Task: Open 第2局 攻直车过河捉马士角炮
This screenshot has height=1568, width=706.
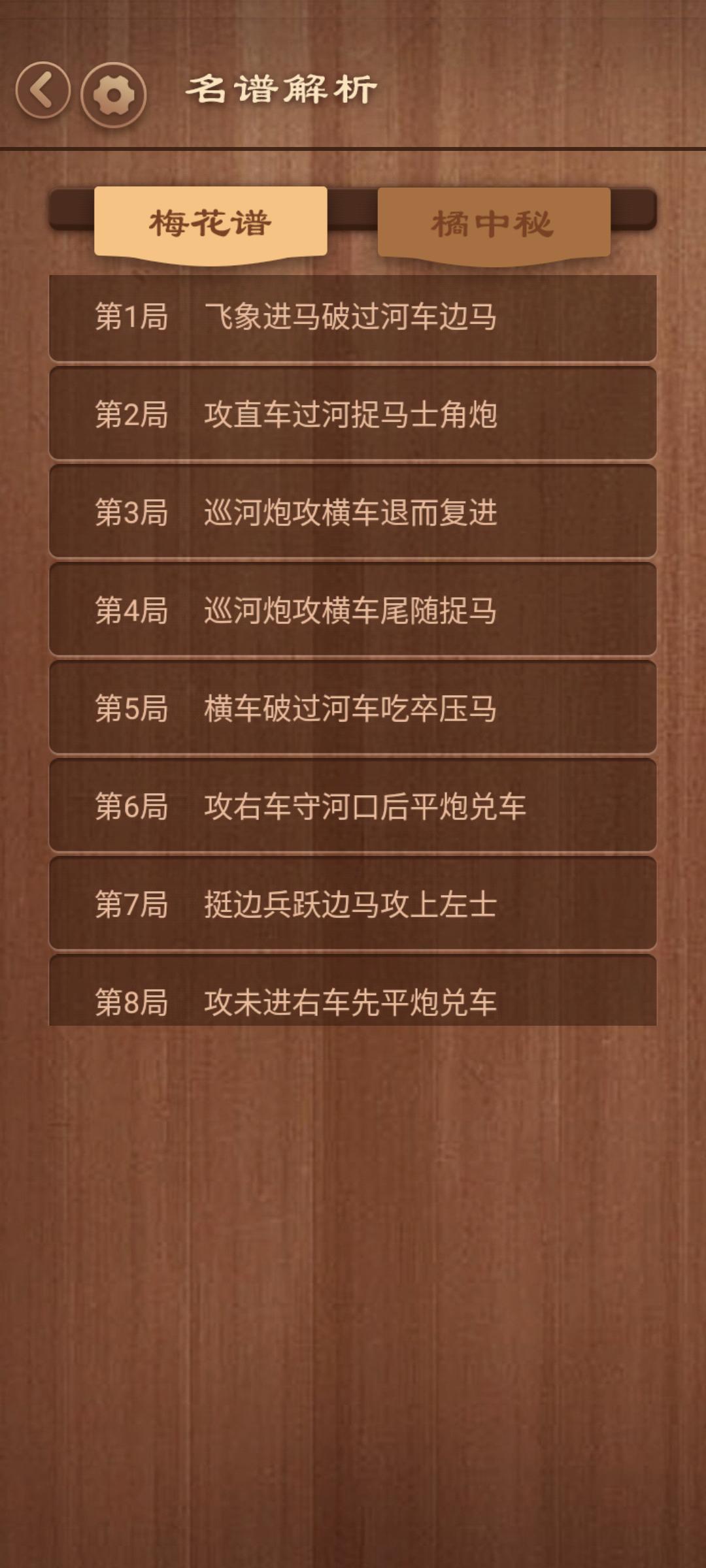Action: coord(352,414)
